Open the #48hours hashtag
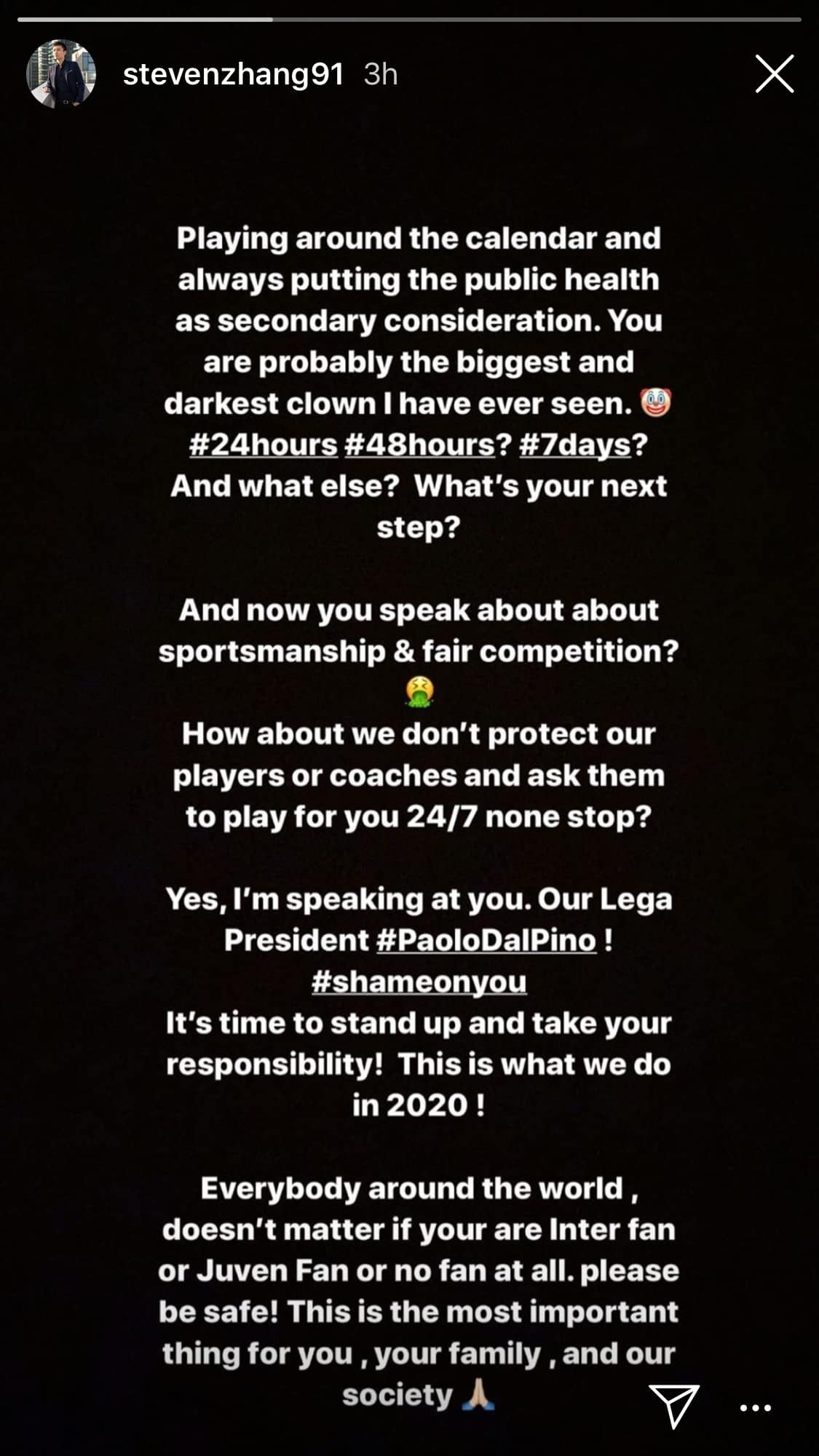819x1456 pixels. tap(419, 445)
